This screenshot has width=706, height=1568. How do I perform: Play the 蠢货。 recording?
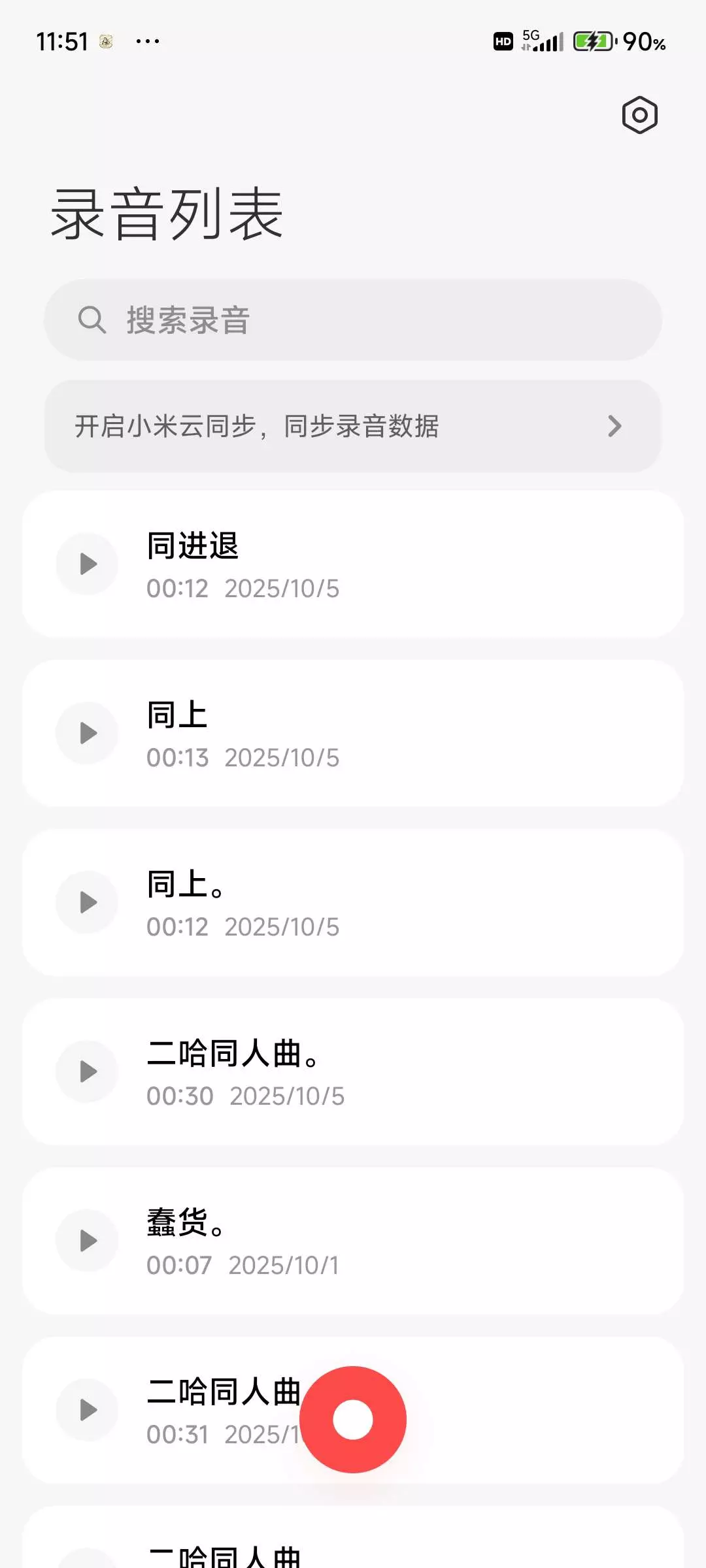88,1241
